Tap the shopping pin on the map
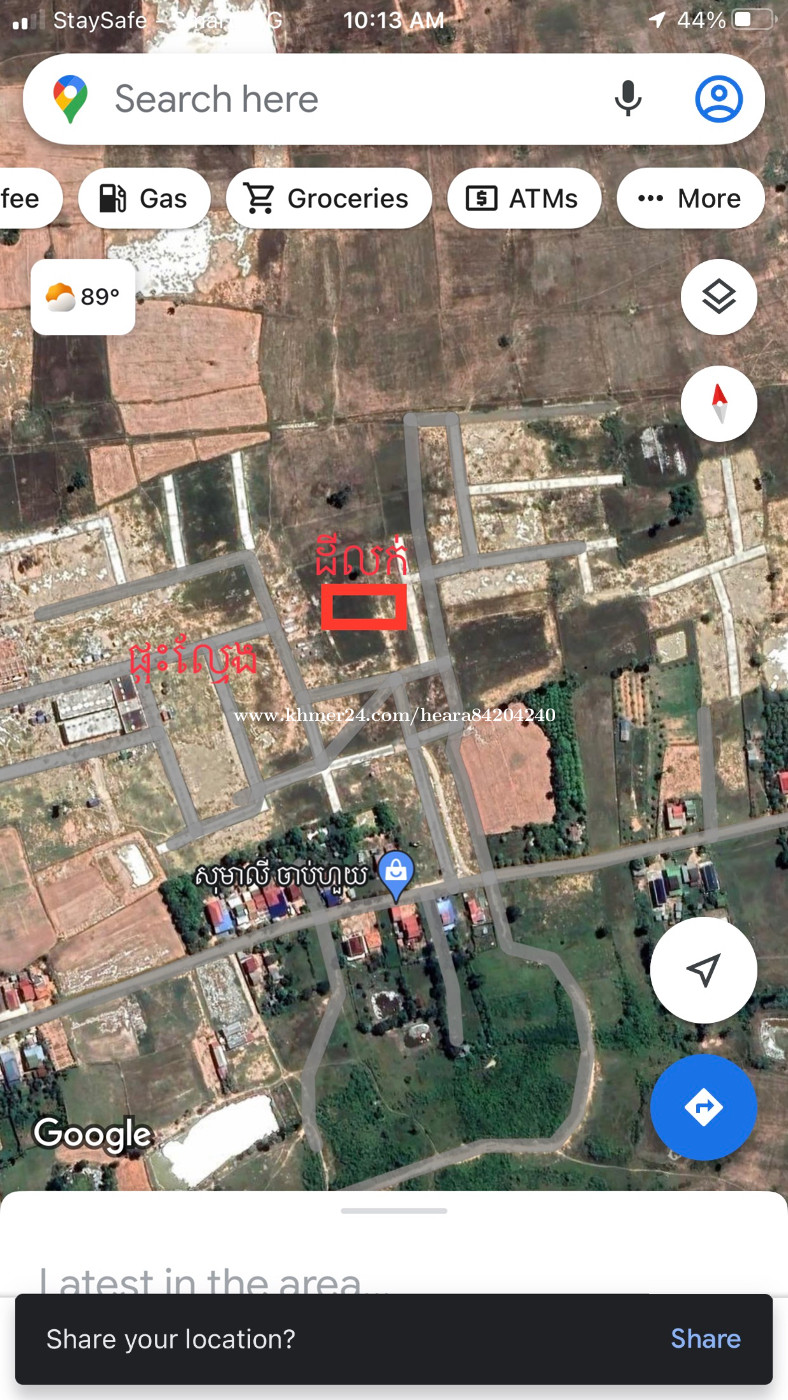The height and width of the screenshot is (1400, 788). tap(397, 874)
